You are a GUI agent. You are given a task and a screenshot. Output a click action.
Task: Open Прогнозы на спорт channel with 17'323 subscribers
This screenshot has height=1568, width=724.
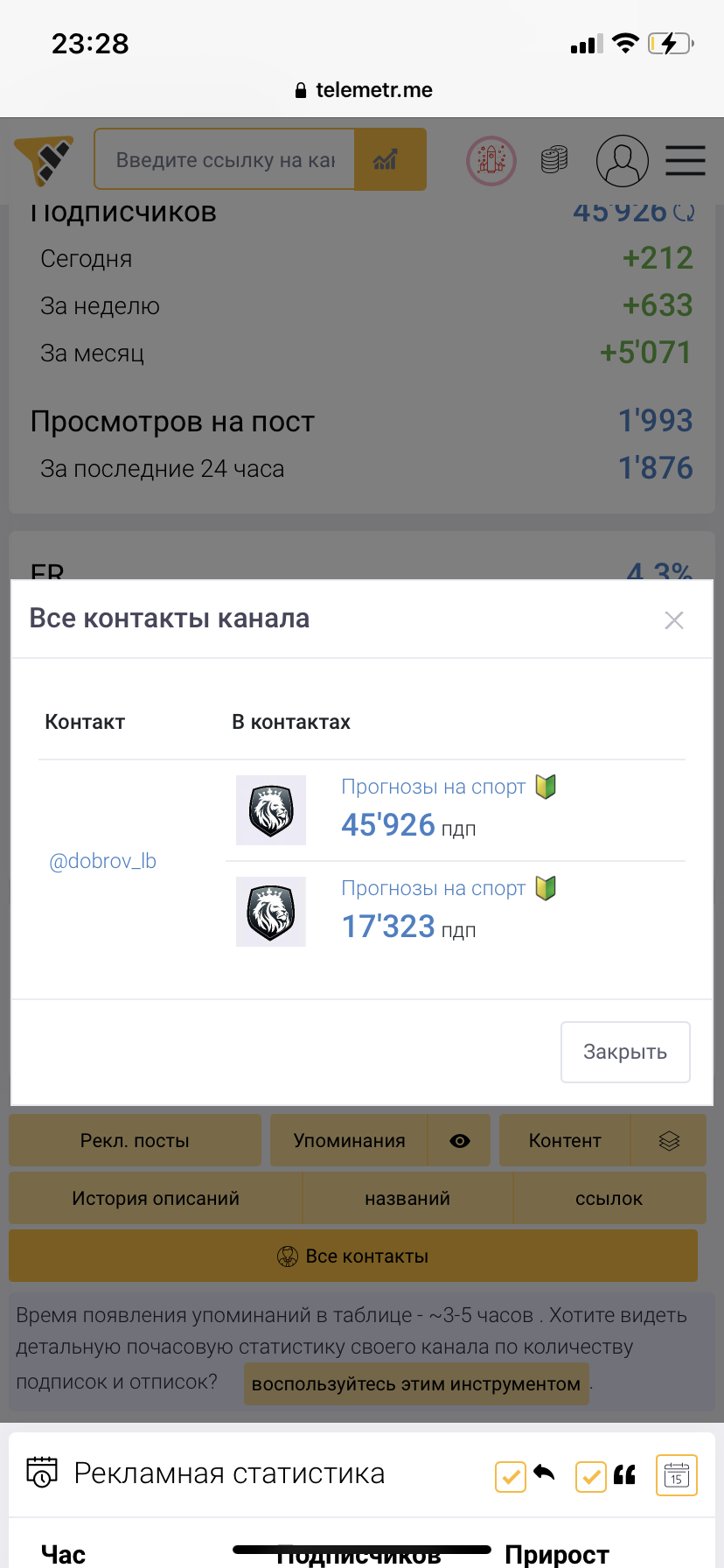point(434,888)
